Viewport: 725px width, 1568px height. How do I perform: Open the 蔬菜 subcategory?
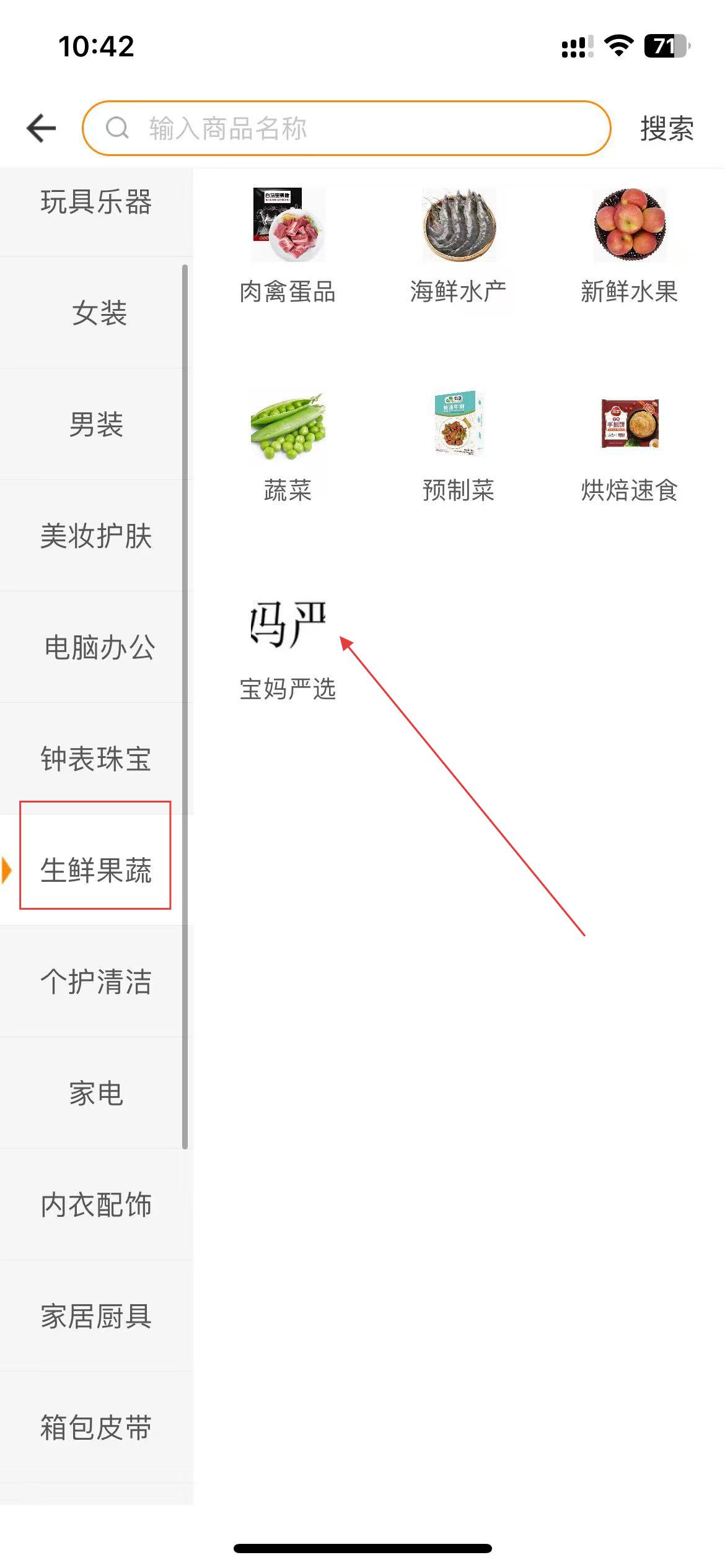coord(288,446)
